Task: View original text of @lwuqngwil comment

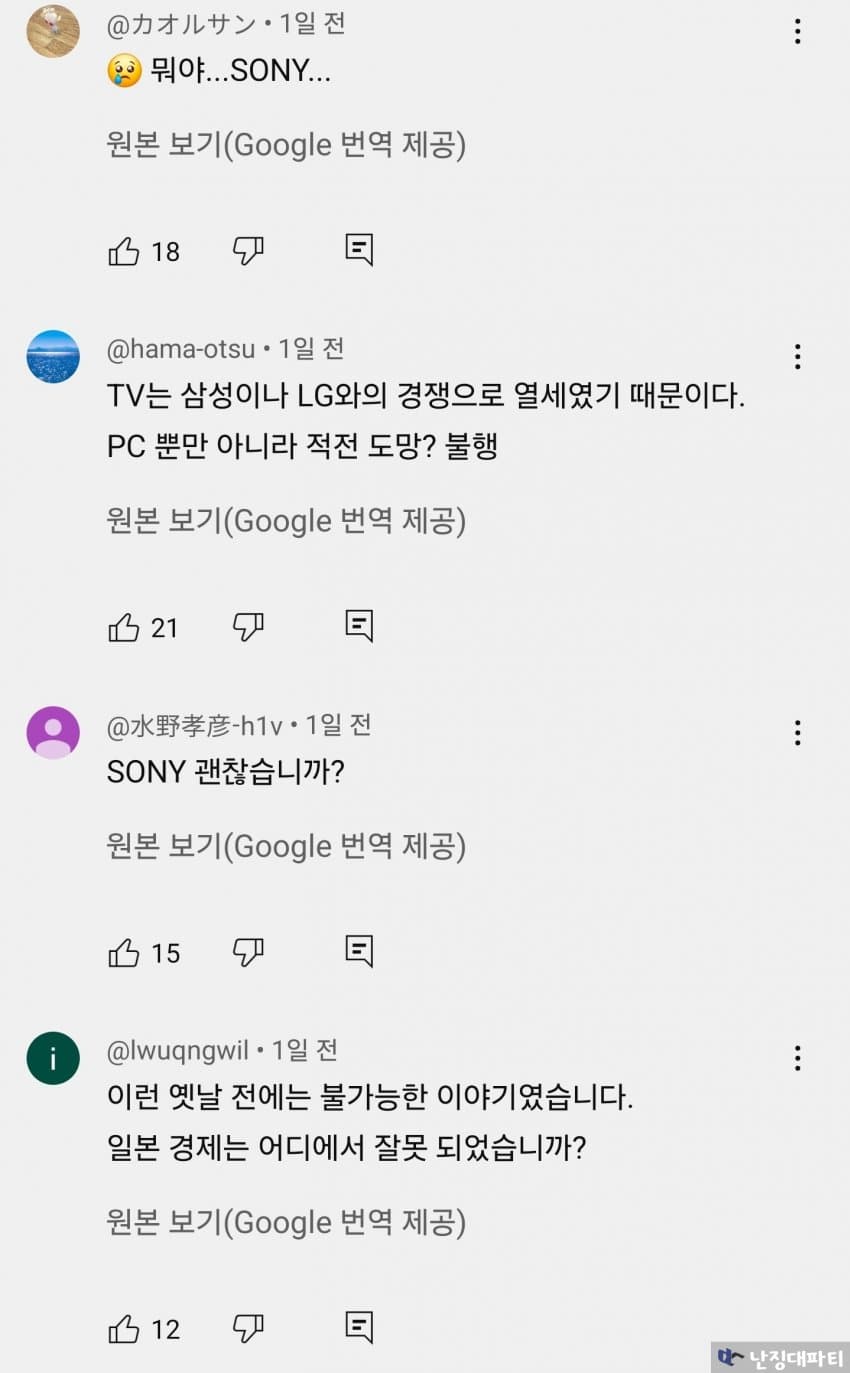Action: [x=286, y=1222]
